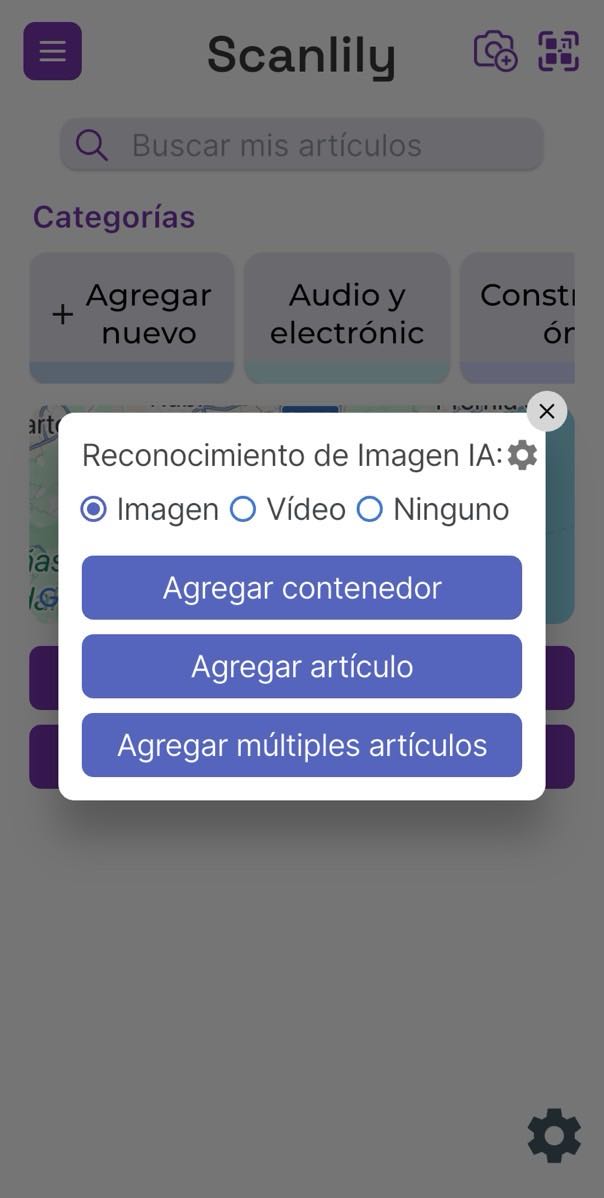Select the Imagen radio option
604x1198 pixels.
click(94, 510)
